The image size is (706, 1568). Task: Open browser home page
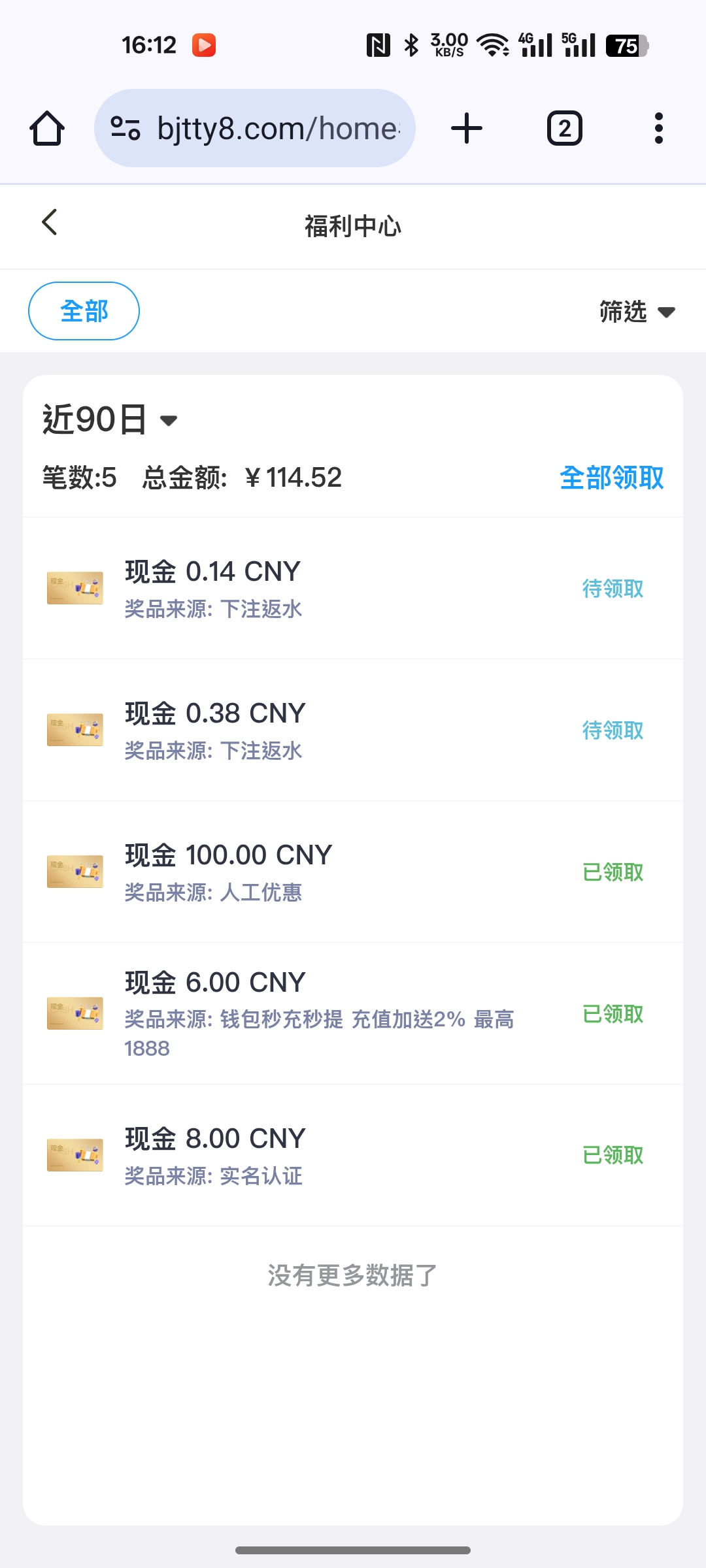coord(47,128)
